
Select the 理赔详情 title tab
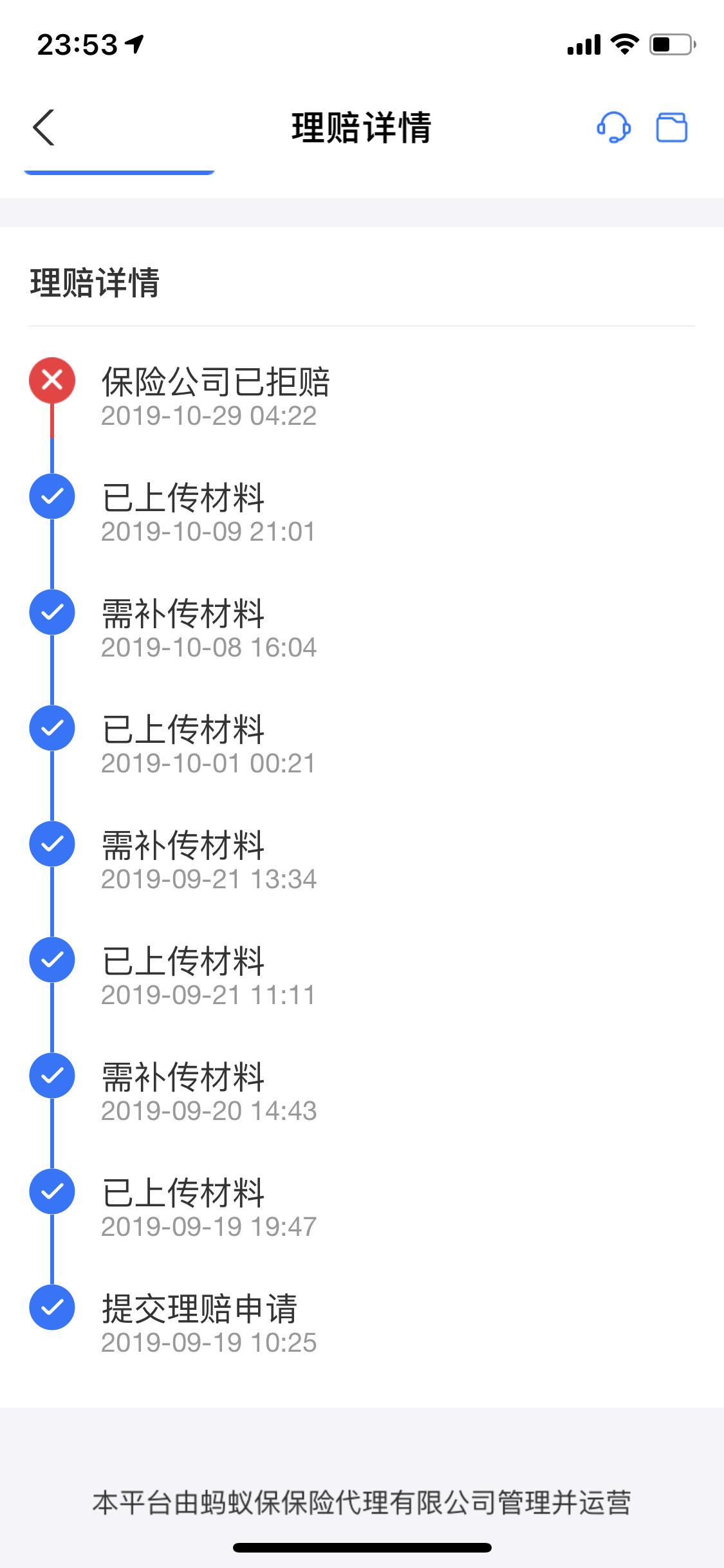pyautogui.click(x=362, y=126)
